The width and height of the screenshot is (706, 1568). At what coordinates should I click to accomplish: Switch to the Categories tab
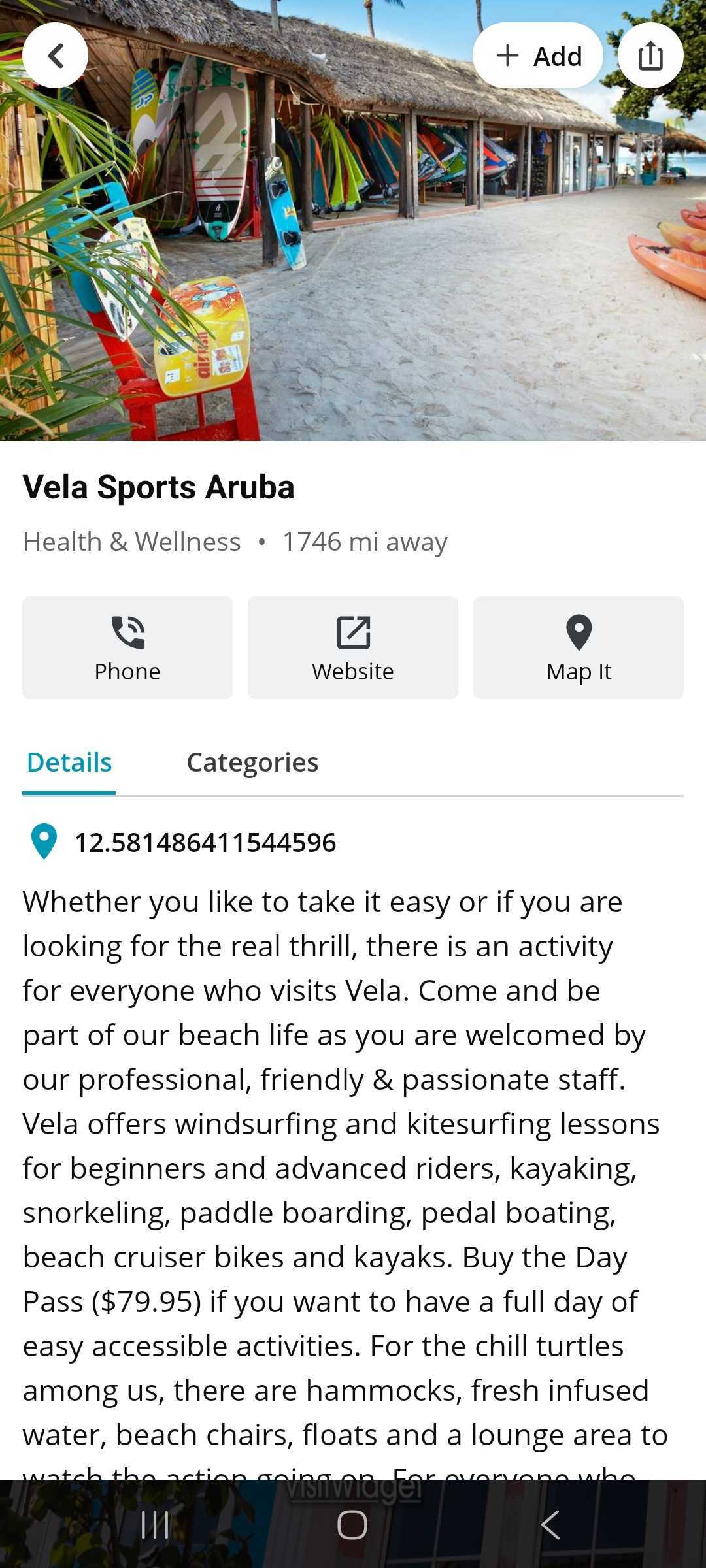252,762
